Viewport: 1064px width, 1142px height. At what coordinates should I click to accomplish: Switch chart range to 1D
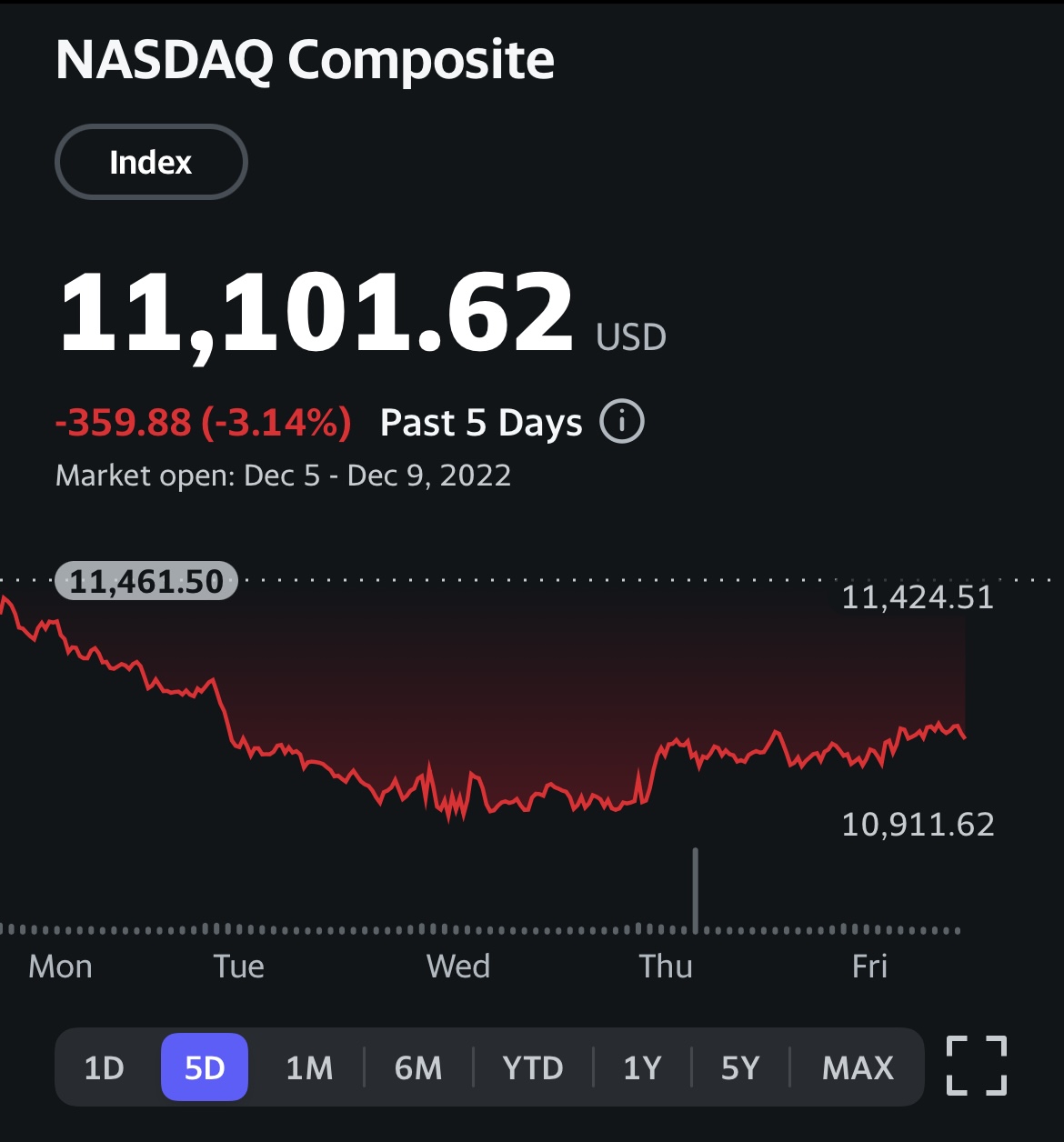[104, 1067]
